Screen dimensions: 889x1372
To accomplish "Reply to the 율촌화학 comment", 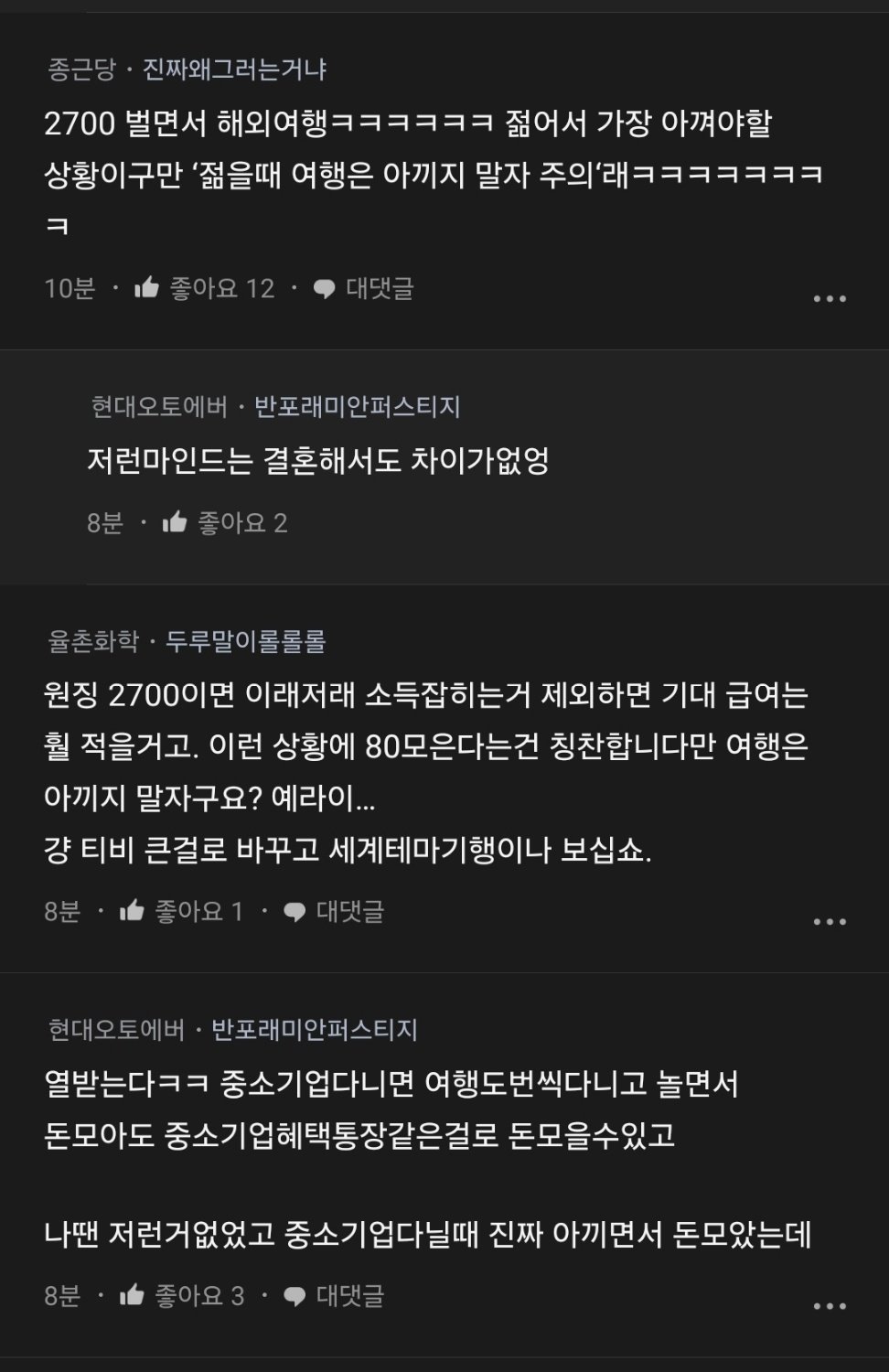I will tap(334, 911).
